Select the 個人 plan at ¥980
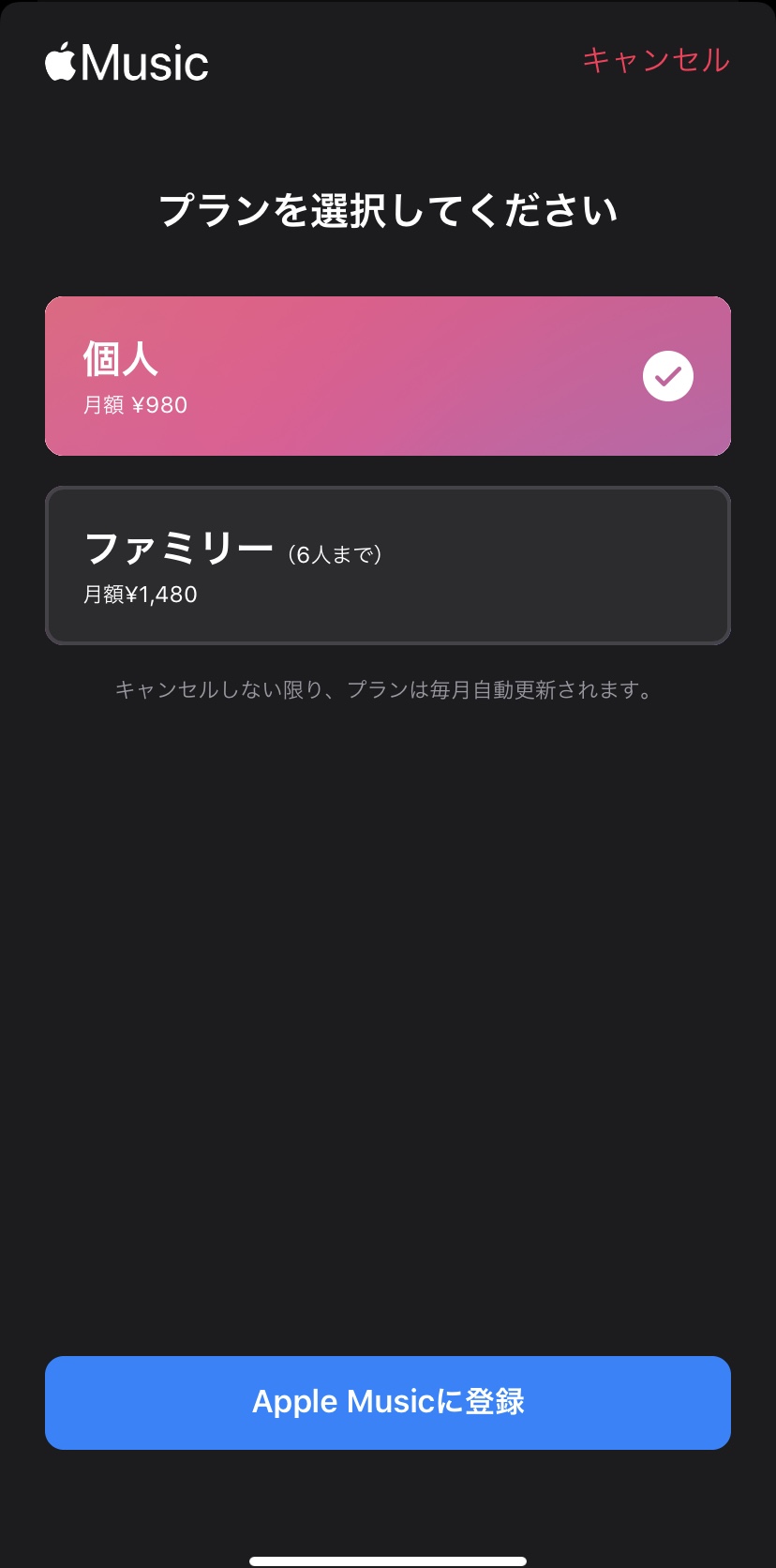Image resolution: width=776 pixels, height=1568 pixels. tap(387, 376)
